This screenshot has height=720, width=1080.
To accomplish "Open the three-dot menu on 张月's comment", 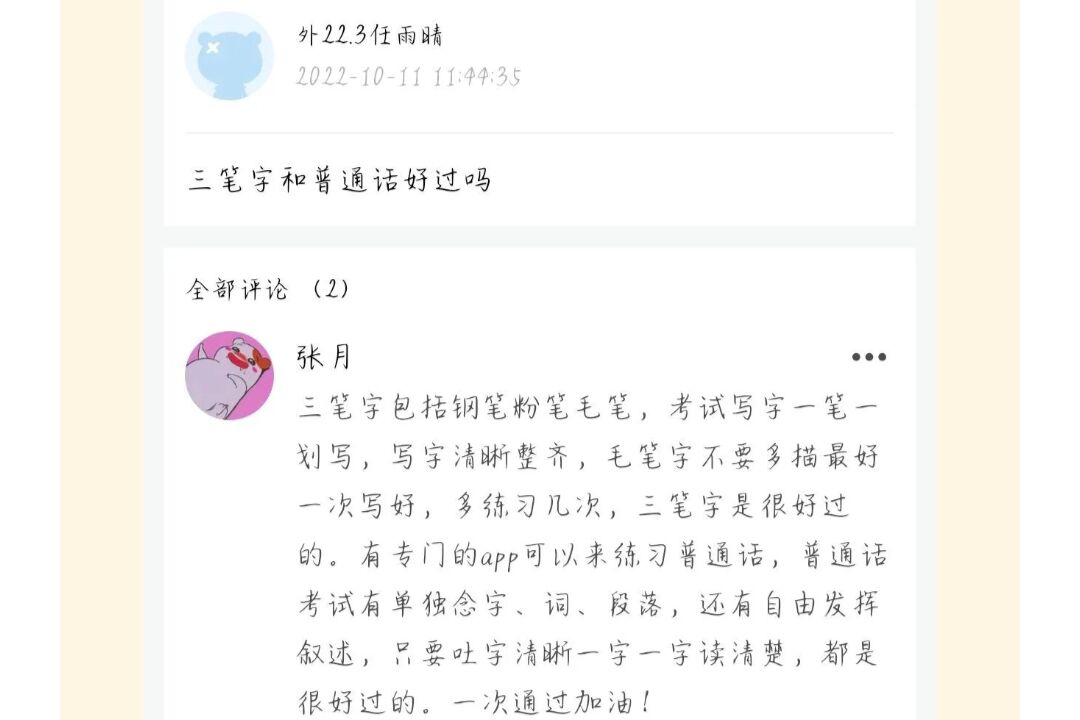I will (868, 357).
